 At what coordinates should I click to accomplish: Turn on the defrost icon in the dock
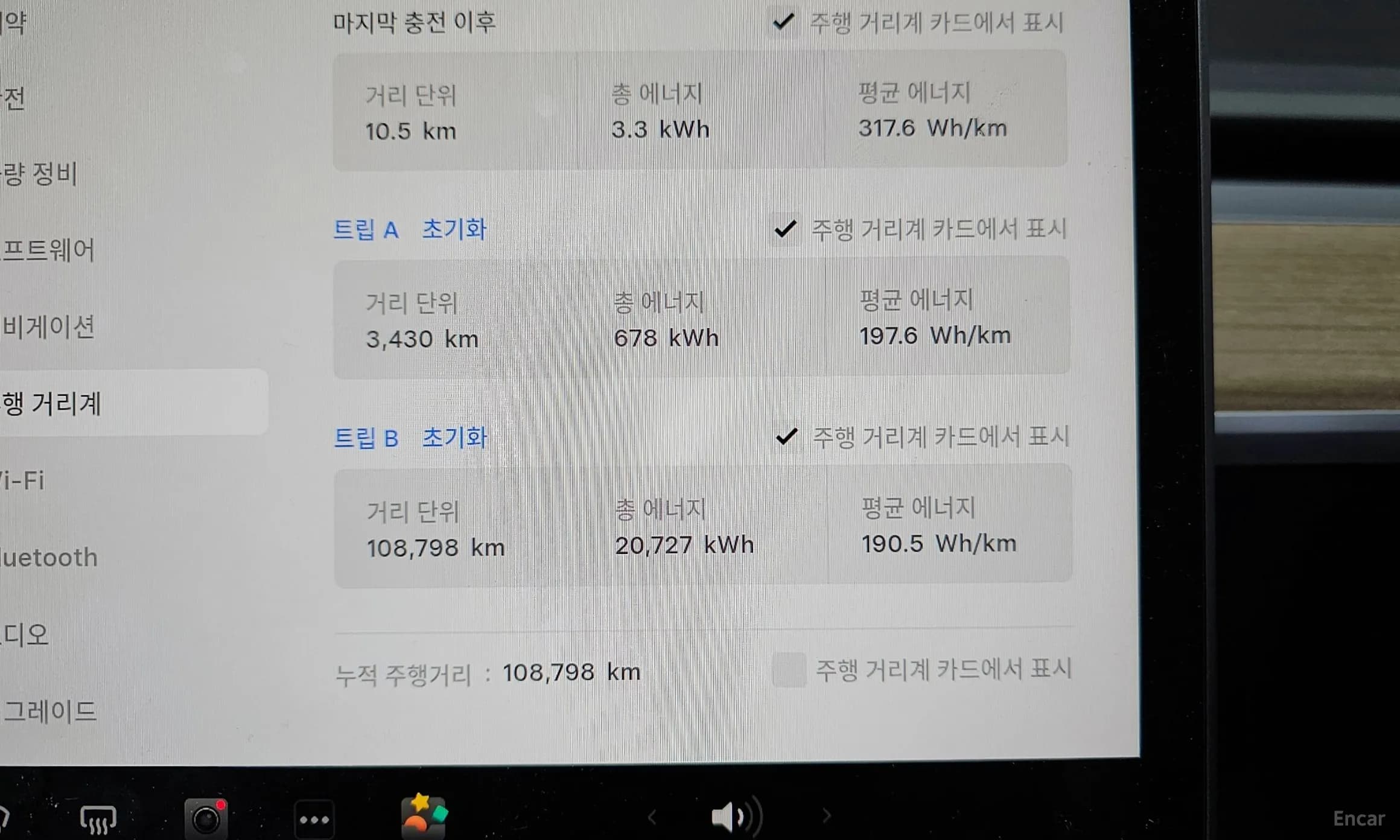tap(98, 818)
